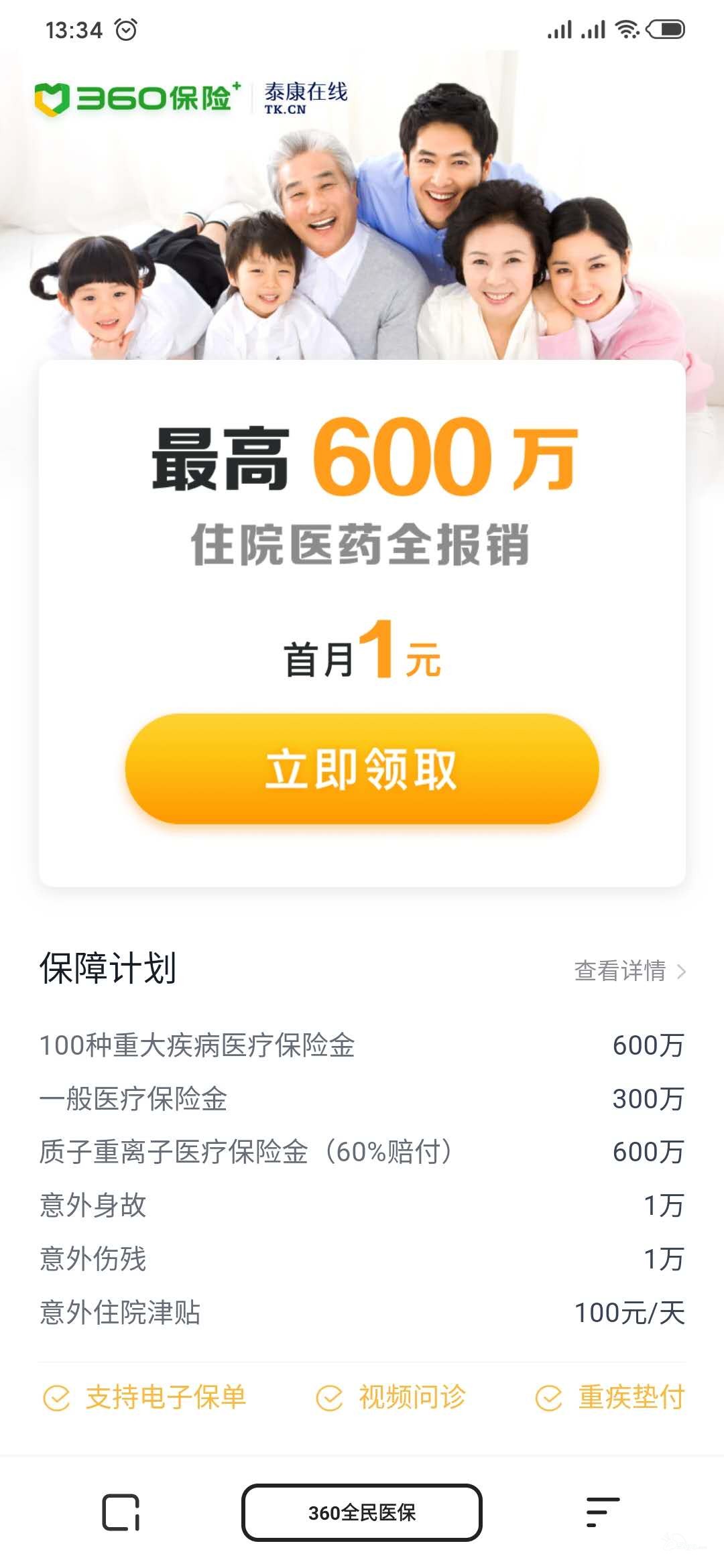Open the browser menu icon
The image size is (724, 1568).
tap(602, 1512)
